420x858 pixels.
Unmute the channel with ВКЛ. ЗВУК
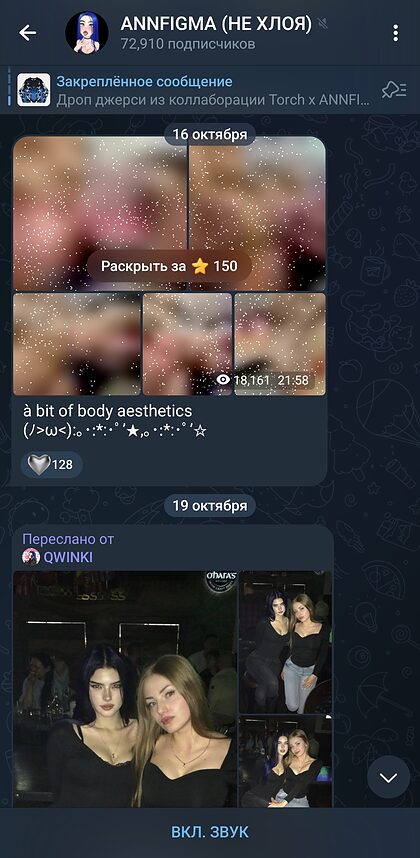210,832
